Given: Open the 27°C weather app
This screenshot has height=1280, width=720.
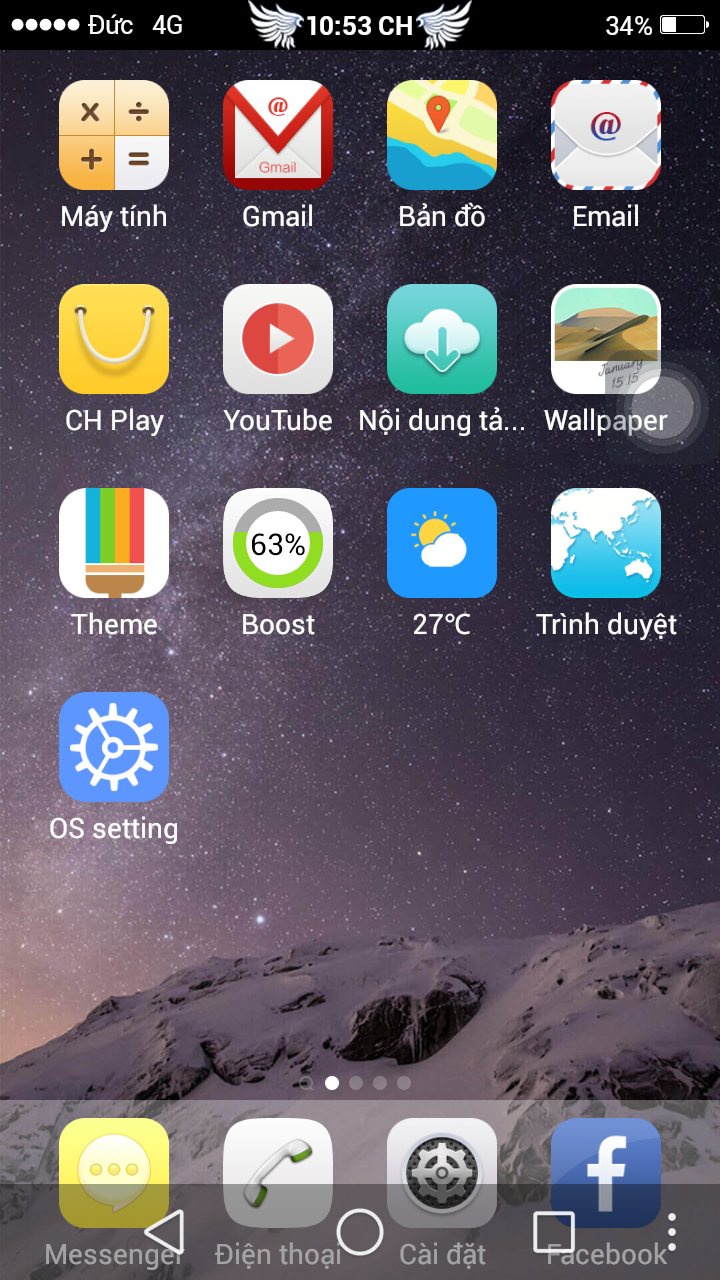Looking at the screenshot, I should click(x=442, y=543).
